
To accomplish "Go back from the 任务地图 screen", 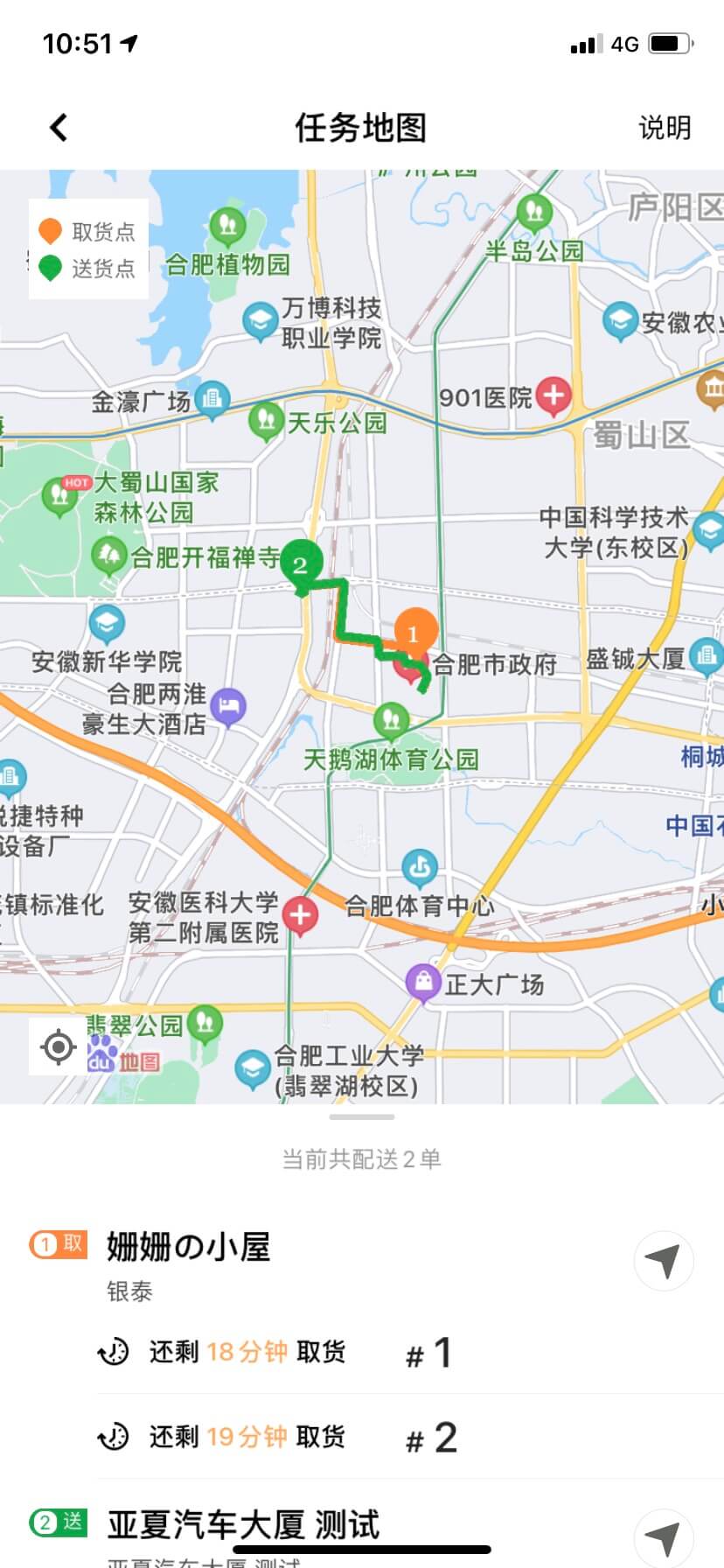I will (59, 128).
